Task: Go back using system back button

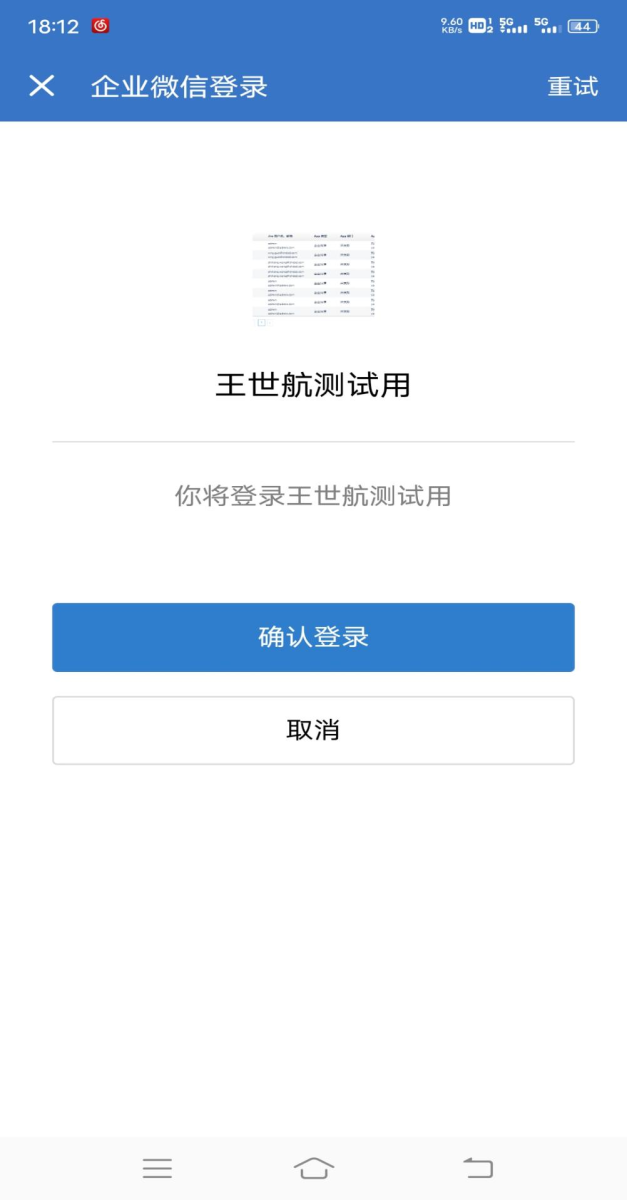Action: [x=478, y=1167]
